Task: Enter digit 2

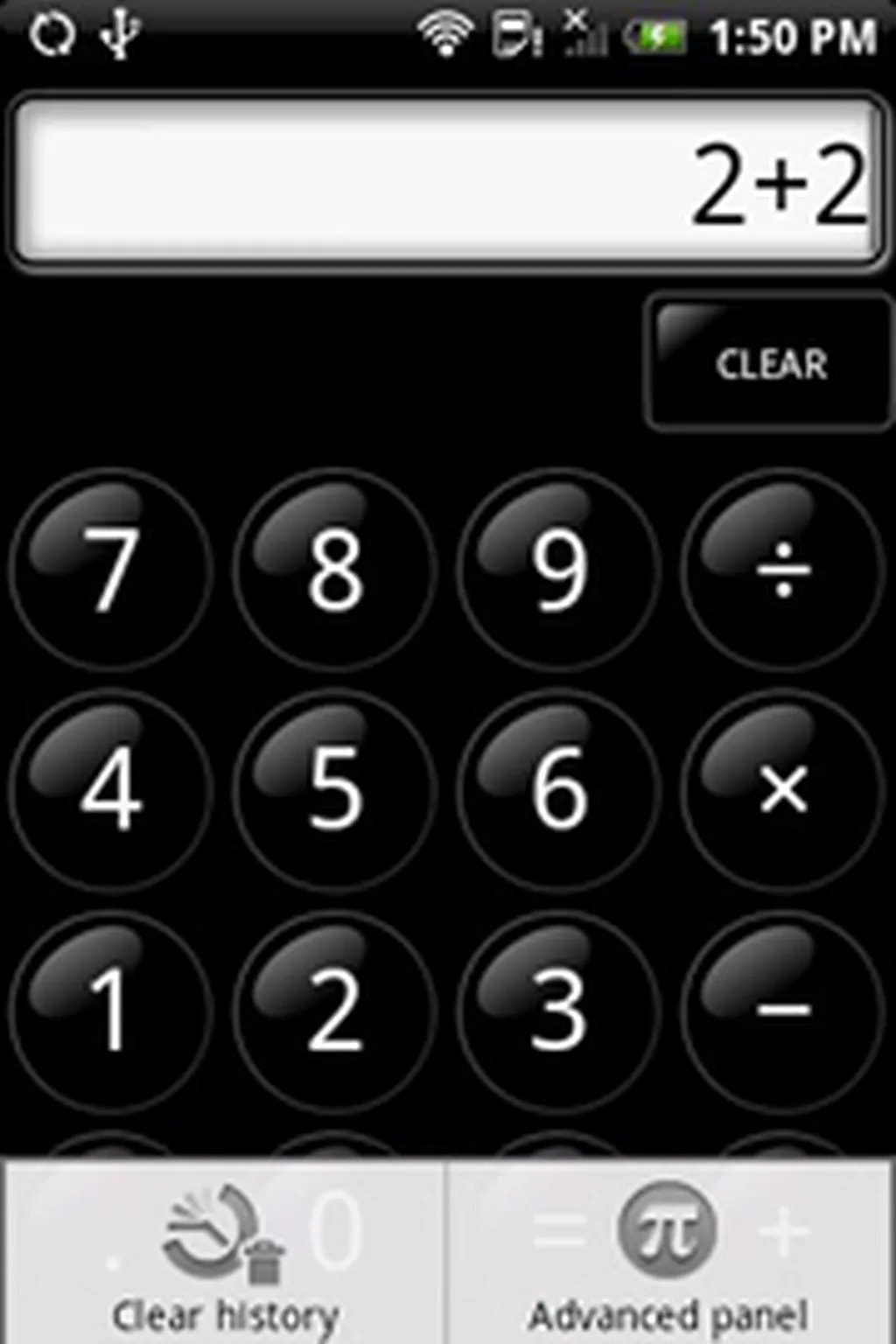Action: 335,1011
